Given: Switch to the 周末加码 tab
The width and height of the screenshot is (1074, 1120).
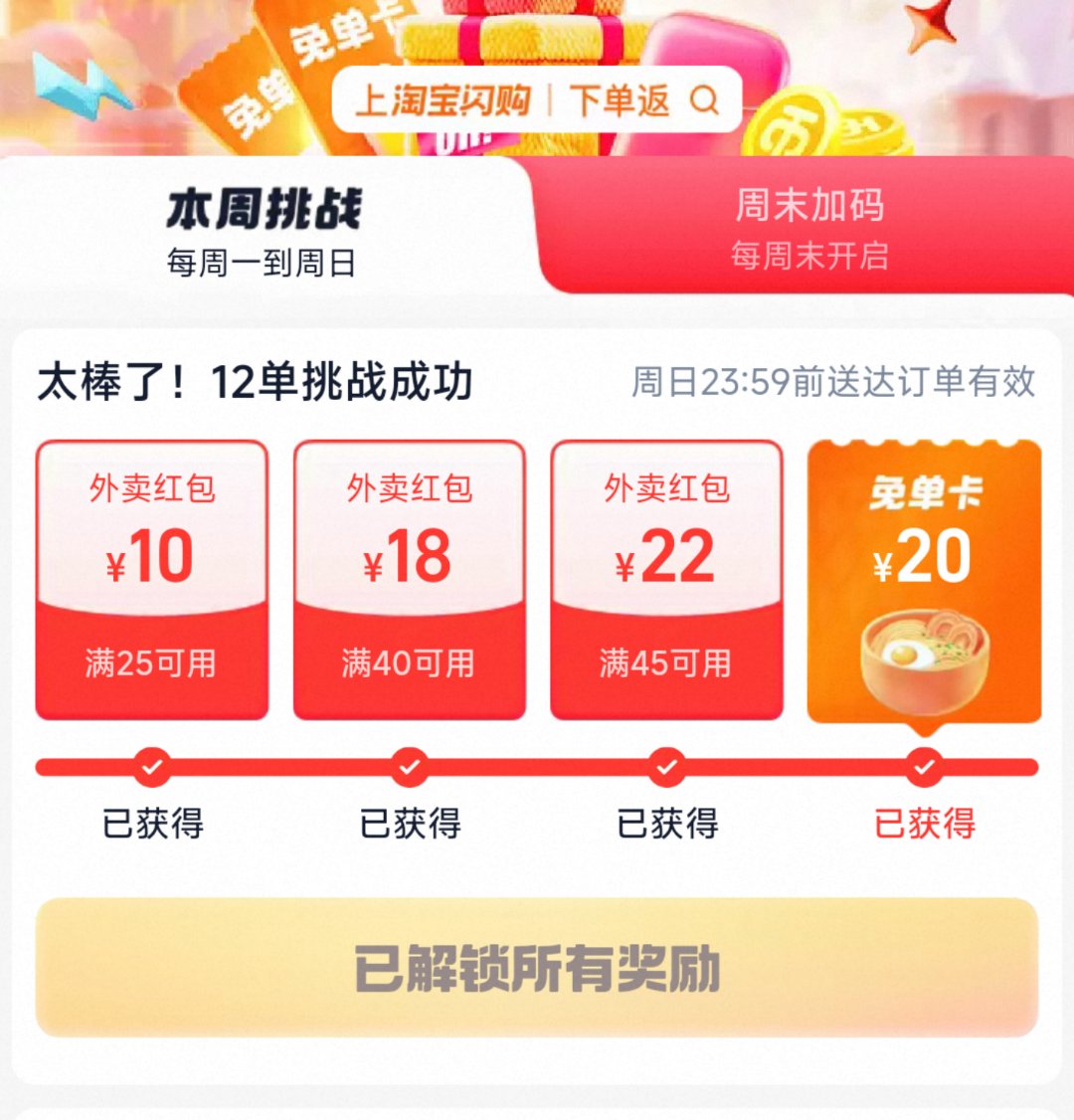Looking at the screenshot, I should (810, 224).
